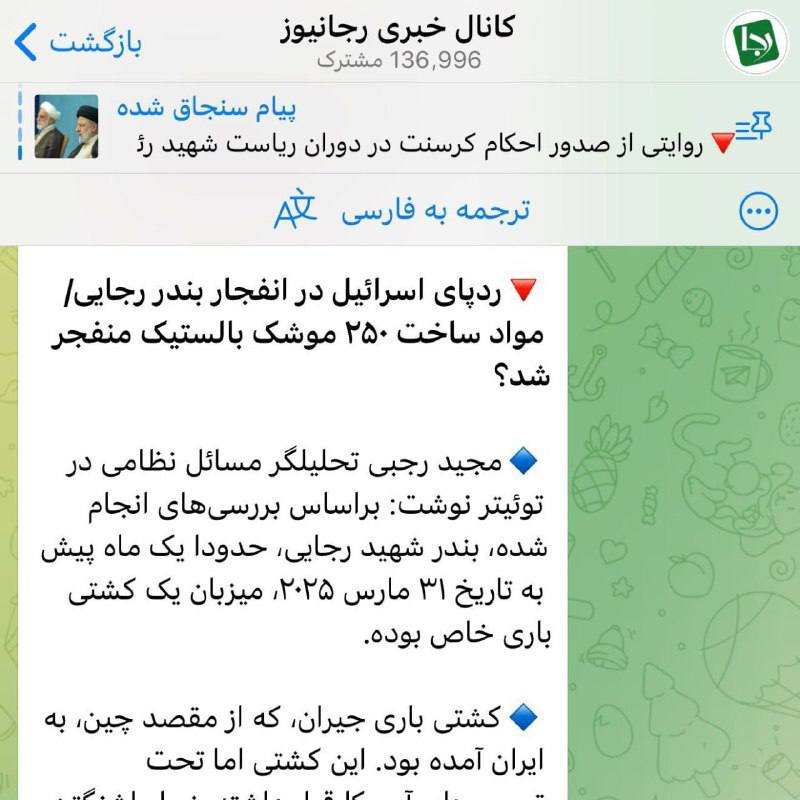
Task: Open translation options three-dots menu
Action: click(x=757, y=211)
